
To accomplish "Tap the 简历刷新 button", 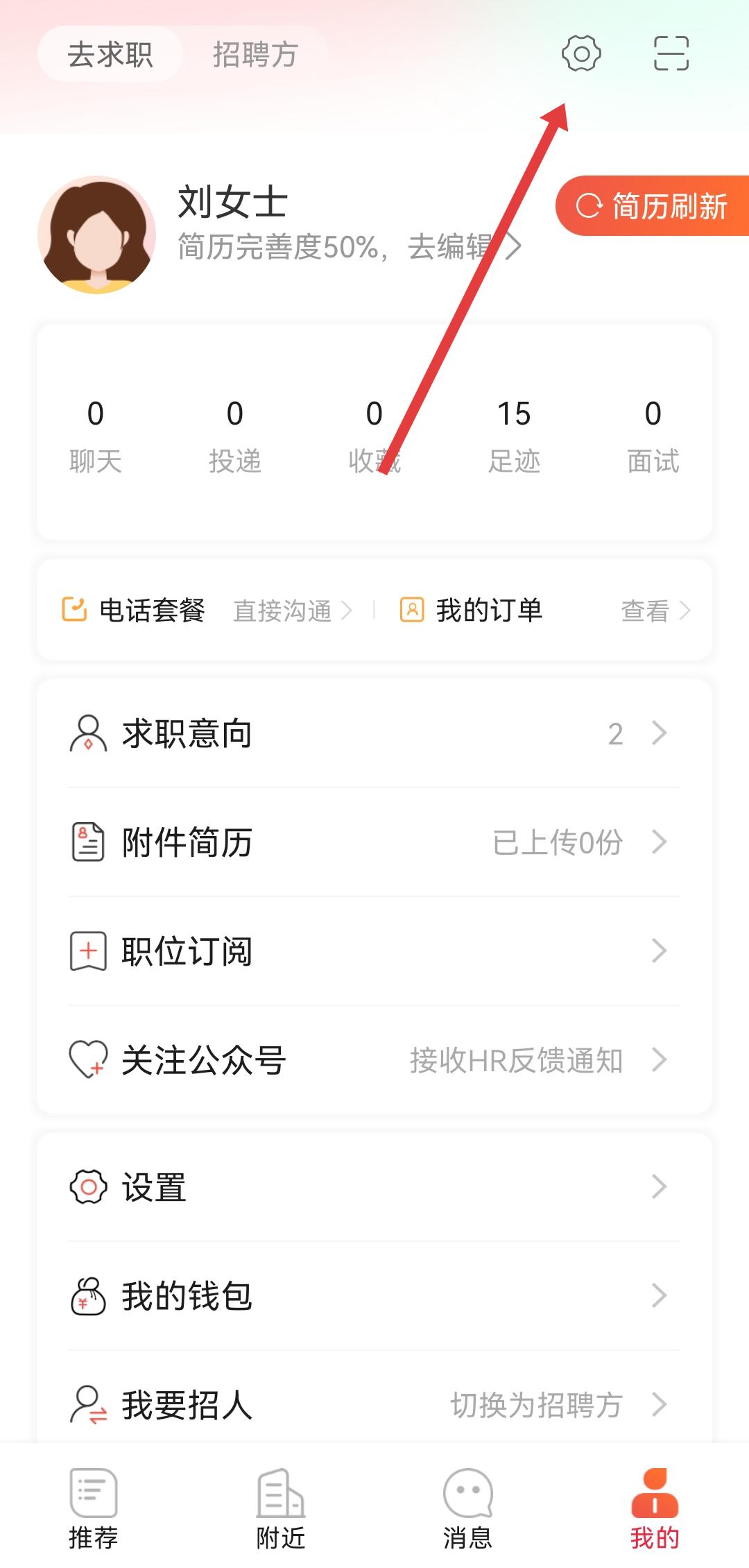I will (x=653, y=206).
